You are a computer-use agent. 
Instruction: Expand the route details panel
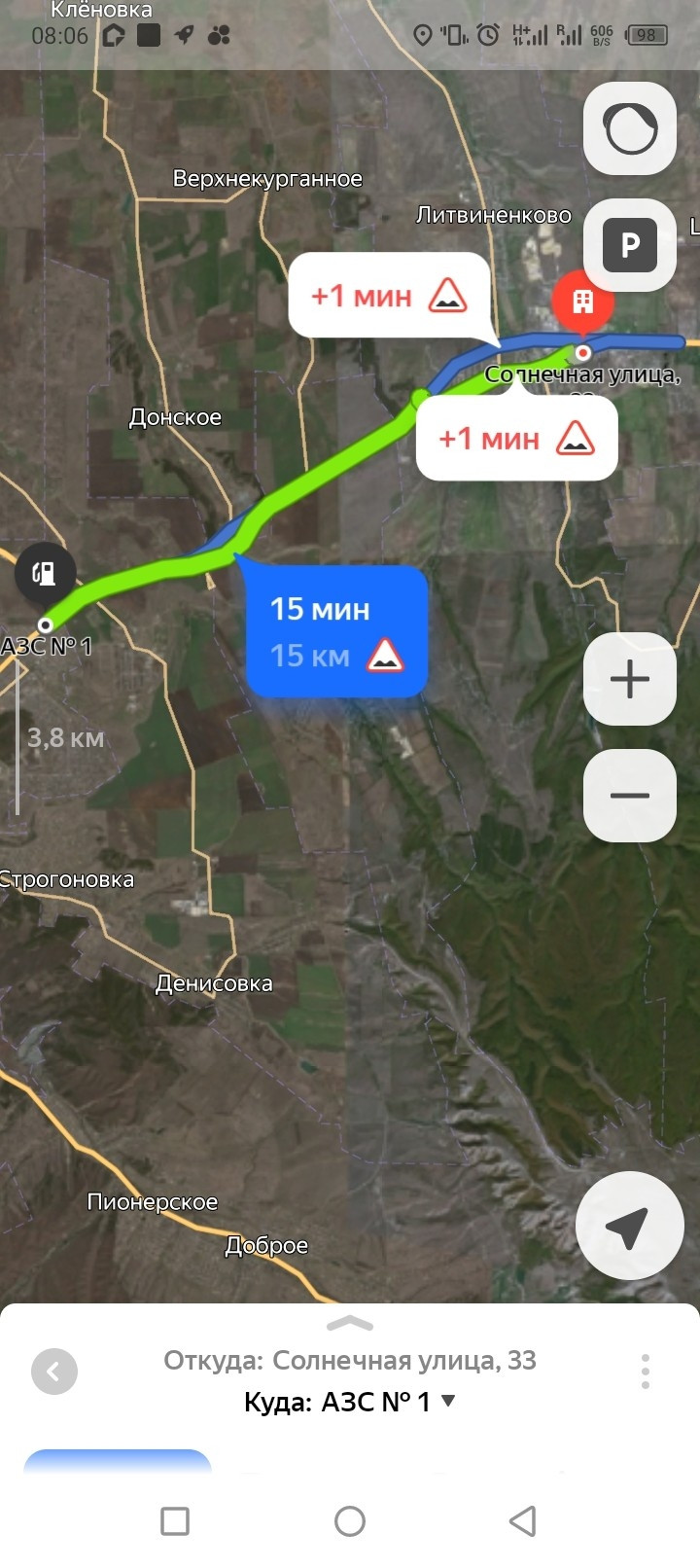350,1324
